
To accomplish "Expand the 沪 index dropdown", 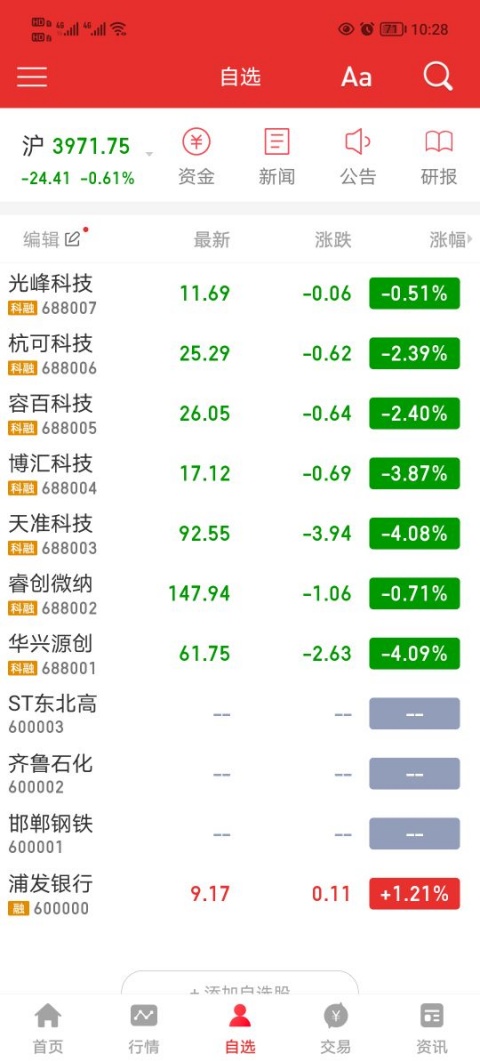I will [150, 154].
